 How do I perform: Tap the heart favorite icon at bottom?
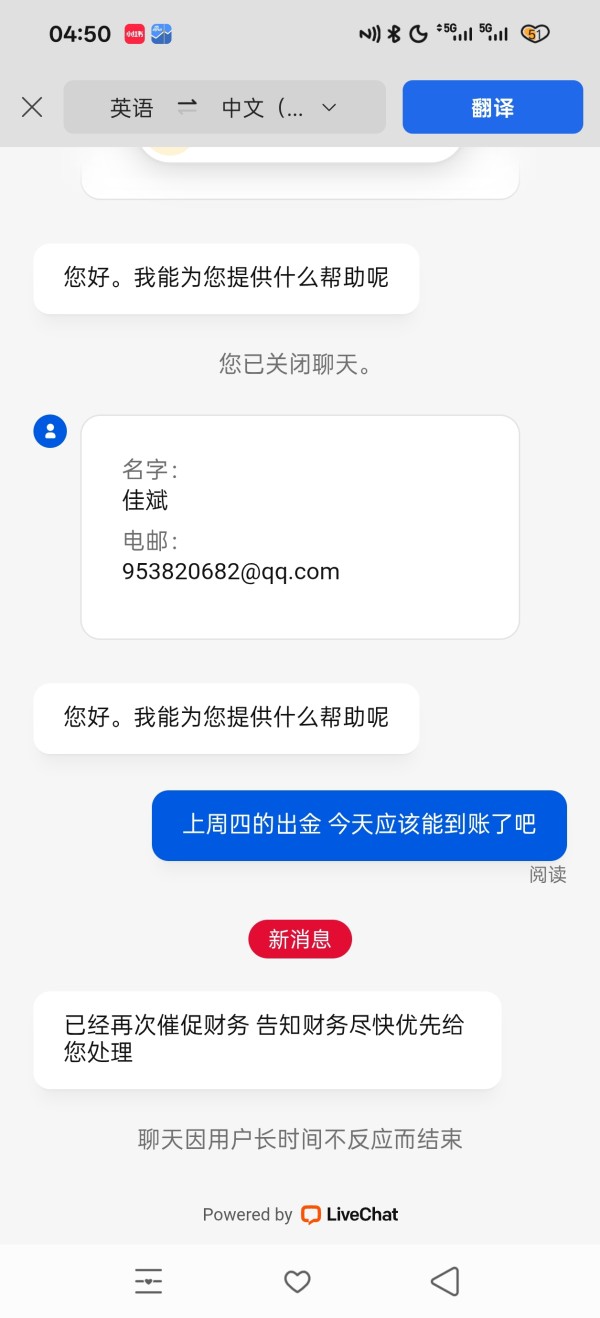297,1281
